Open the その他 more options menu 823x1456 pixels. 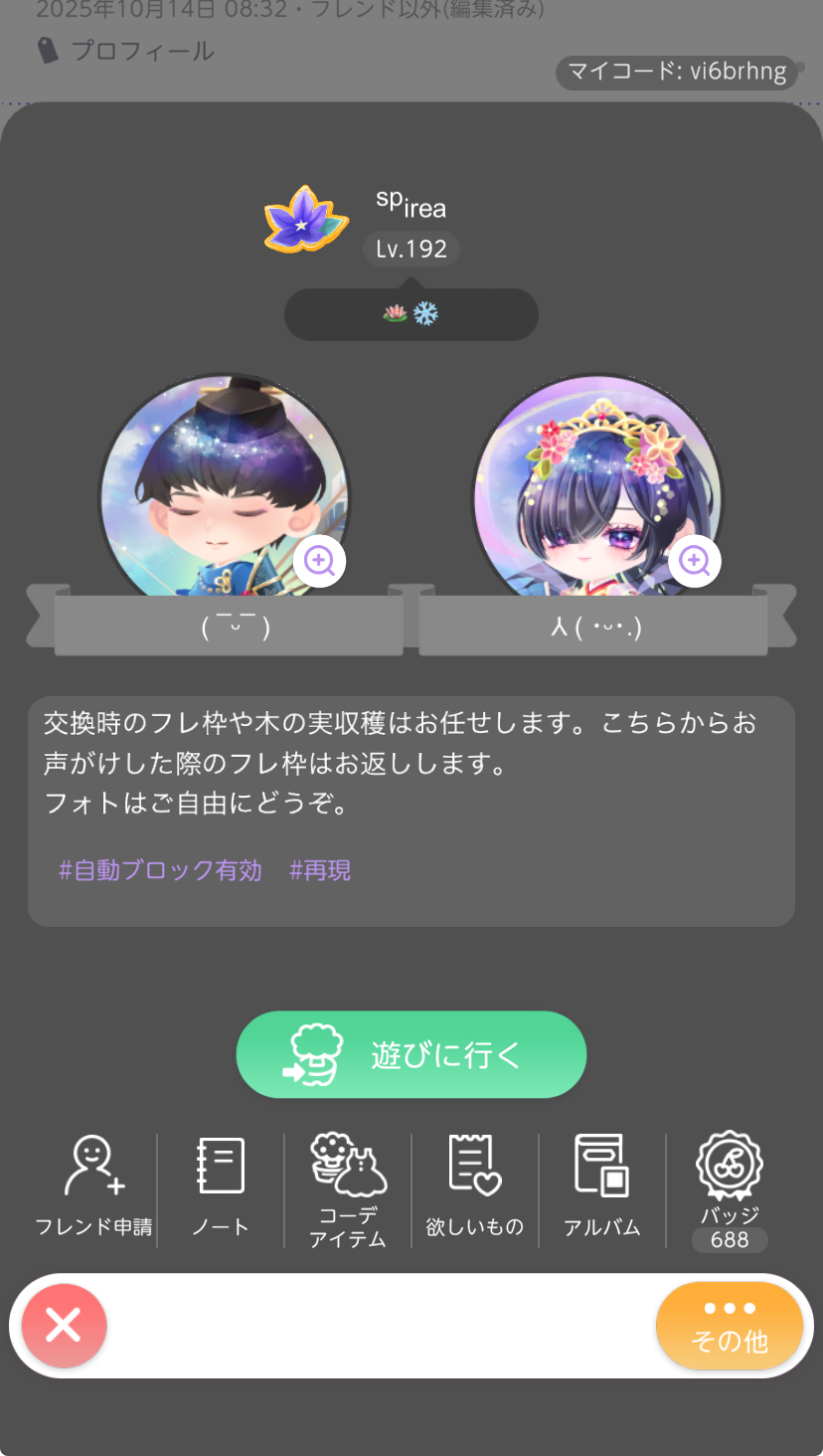pyautogui.click(x=729, y=1326)
